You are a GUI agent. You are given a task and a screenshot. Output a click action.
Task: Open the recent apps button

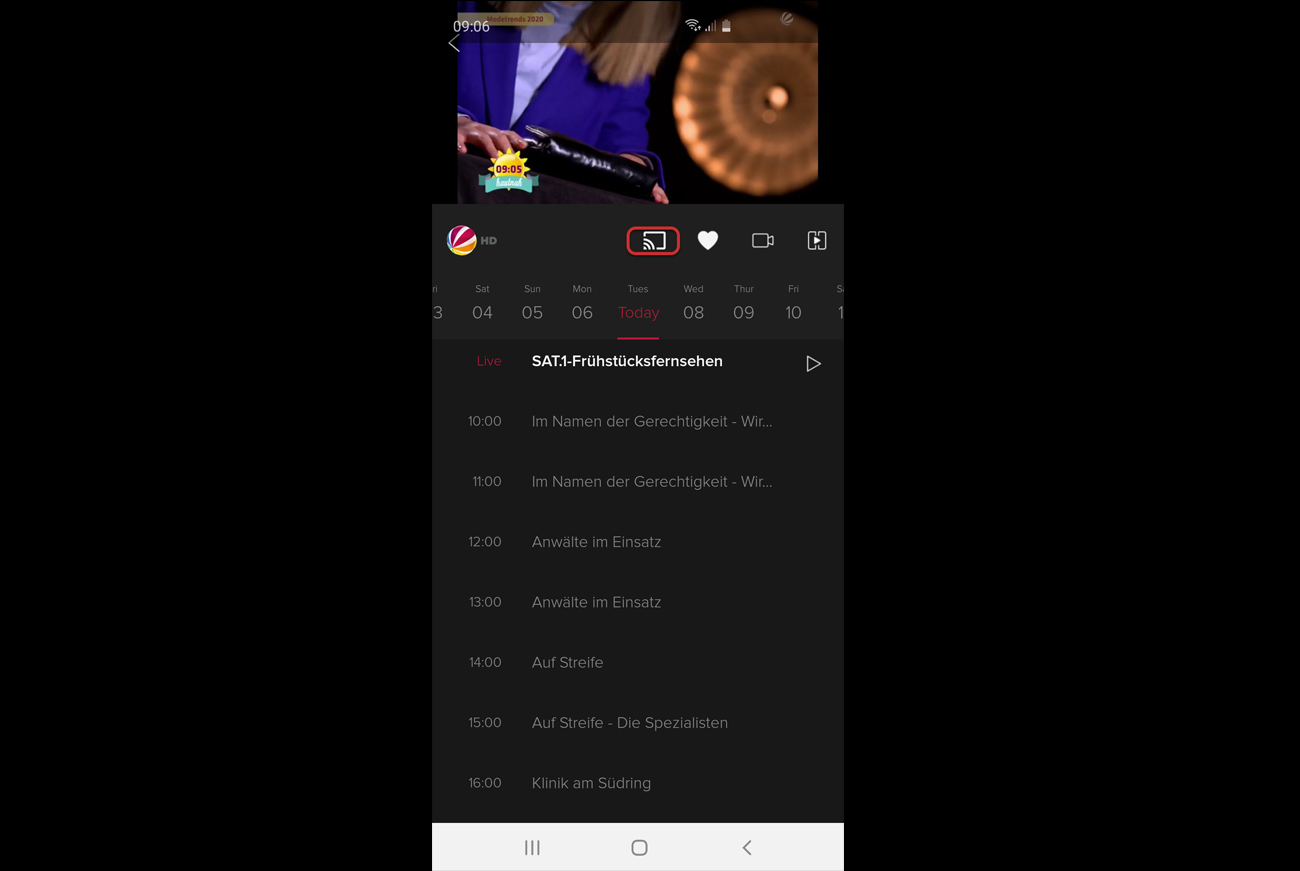[x=532, y=848]
